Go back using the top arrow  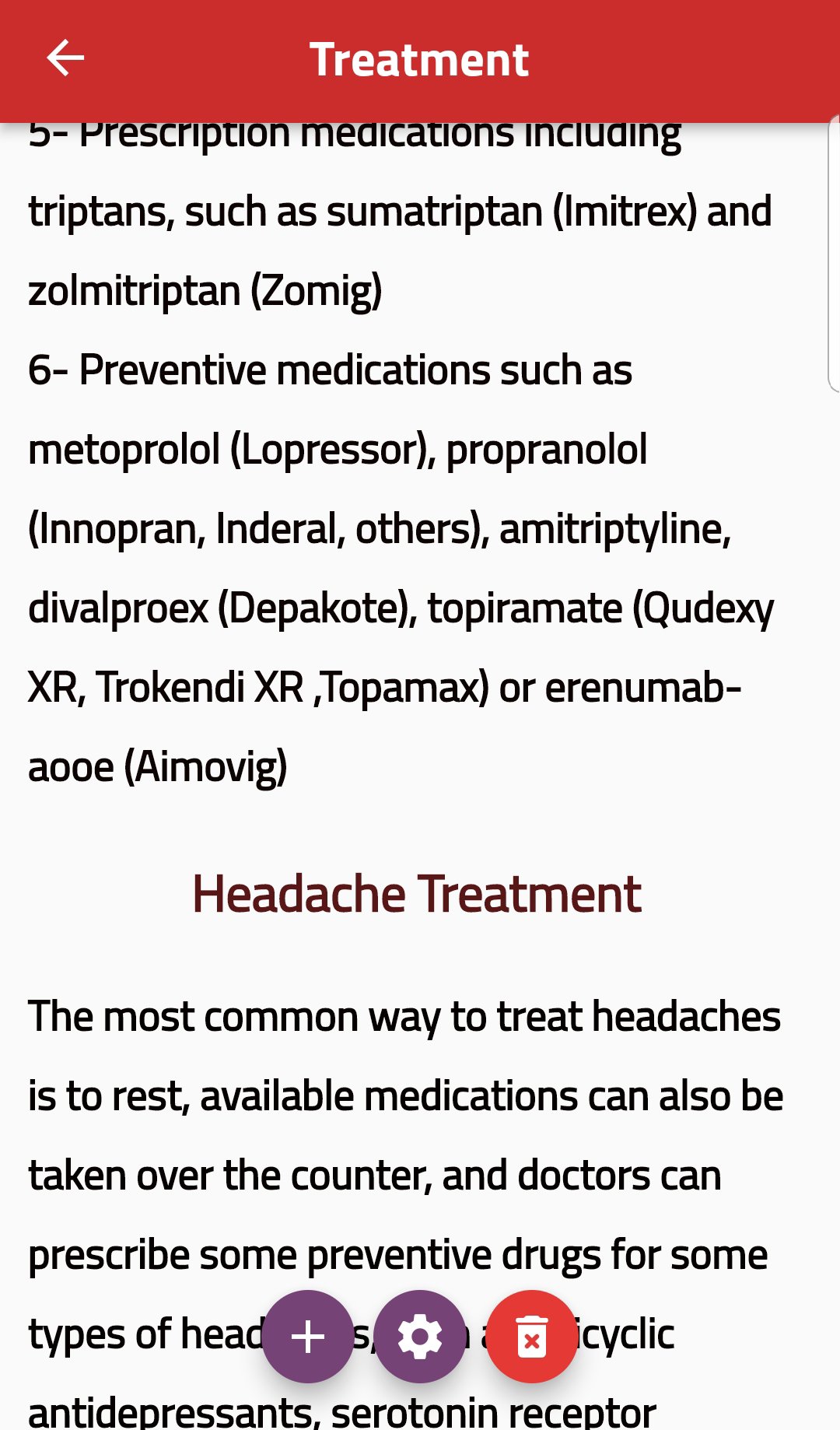[x=65, y=58]
